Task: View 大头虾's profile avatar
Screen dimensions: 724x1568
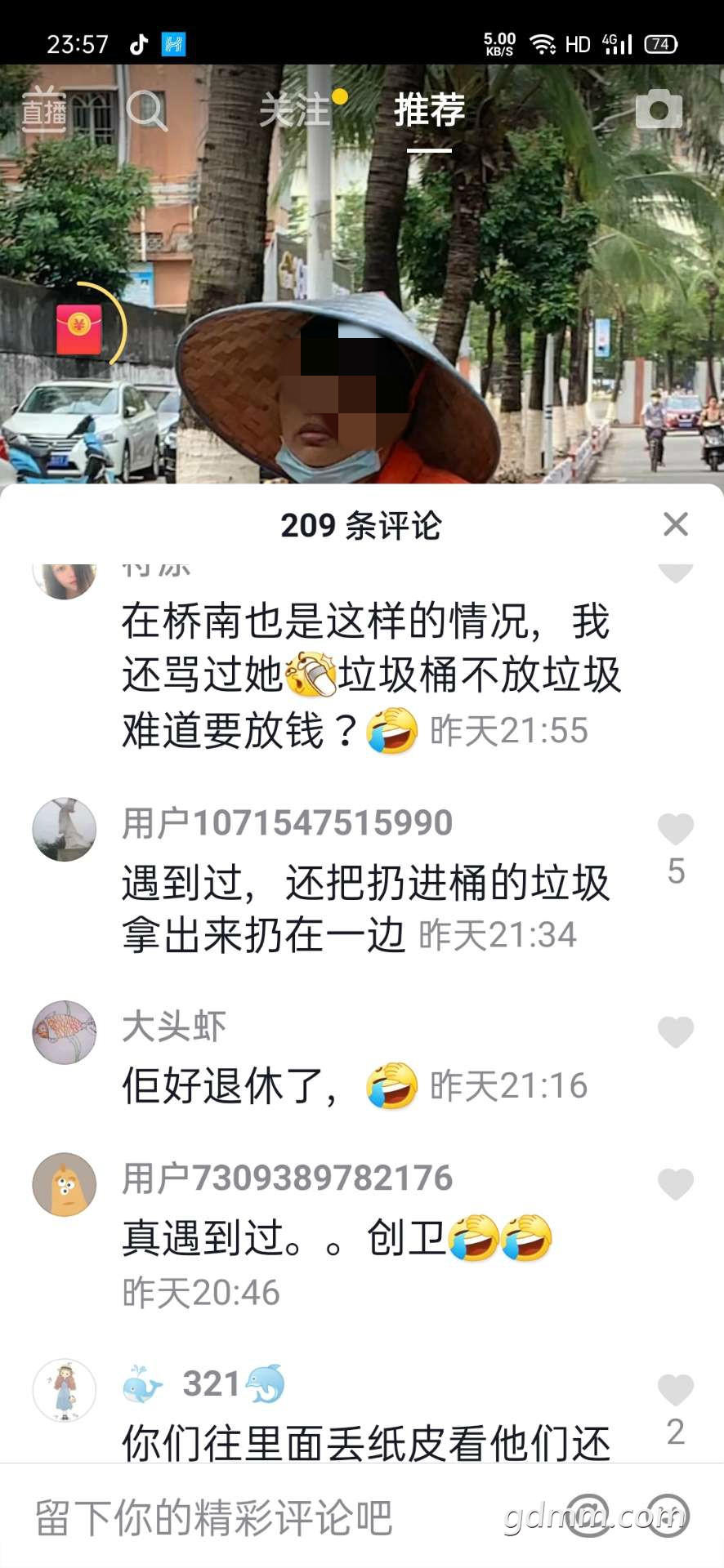Action: pyautogui.click(x=65, y=1032)
